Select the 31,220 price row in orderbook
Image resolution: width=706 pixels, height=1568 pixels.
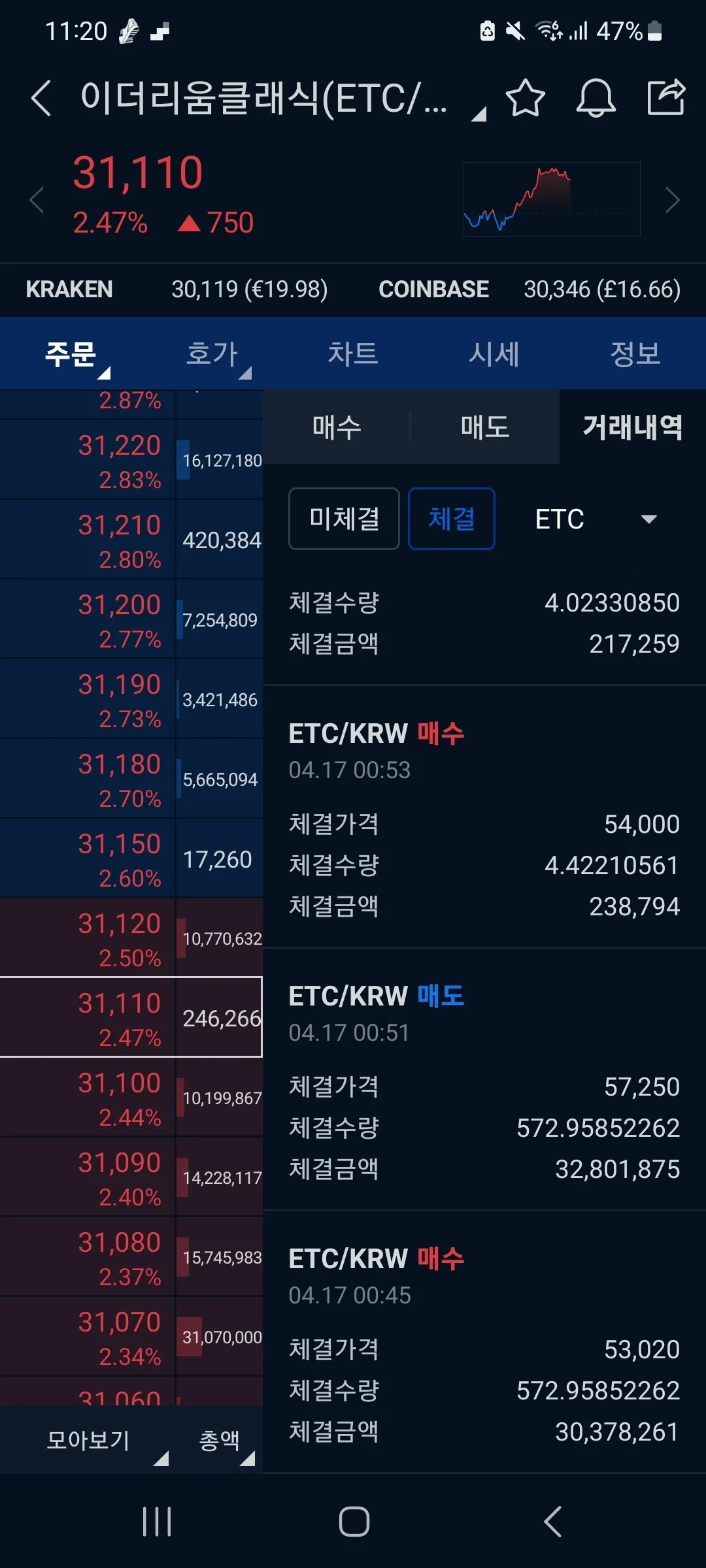click(x=119, y=459)
